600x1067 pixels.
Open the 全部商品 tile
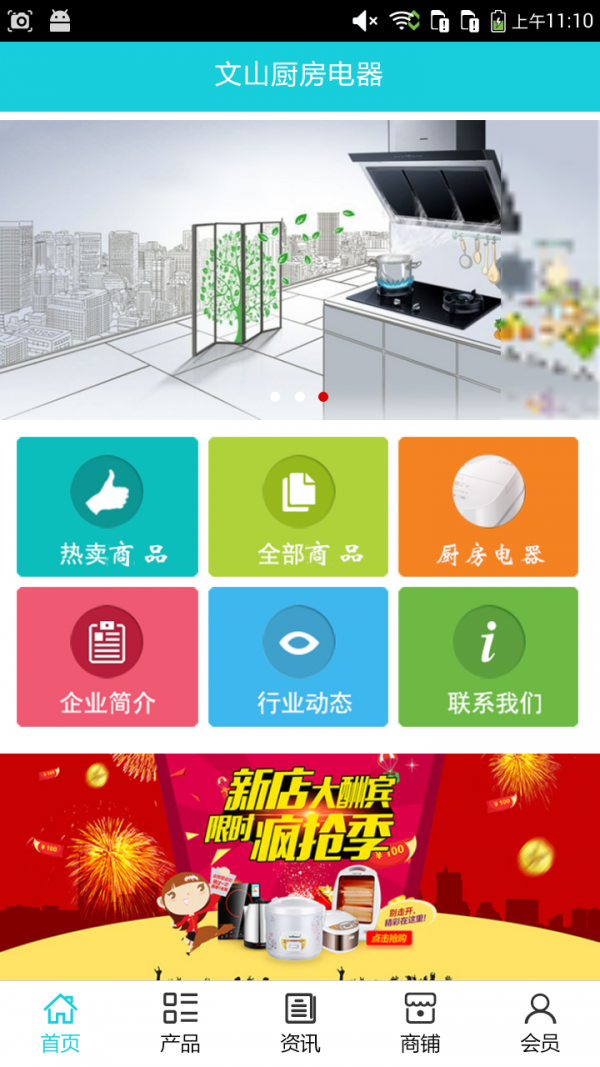[298, 507]
